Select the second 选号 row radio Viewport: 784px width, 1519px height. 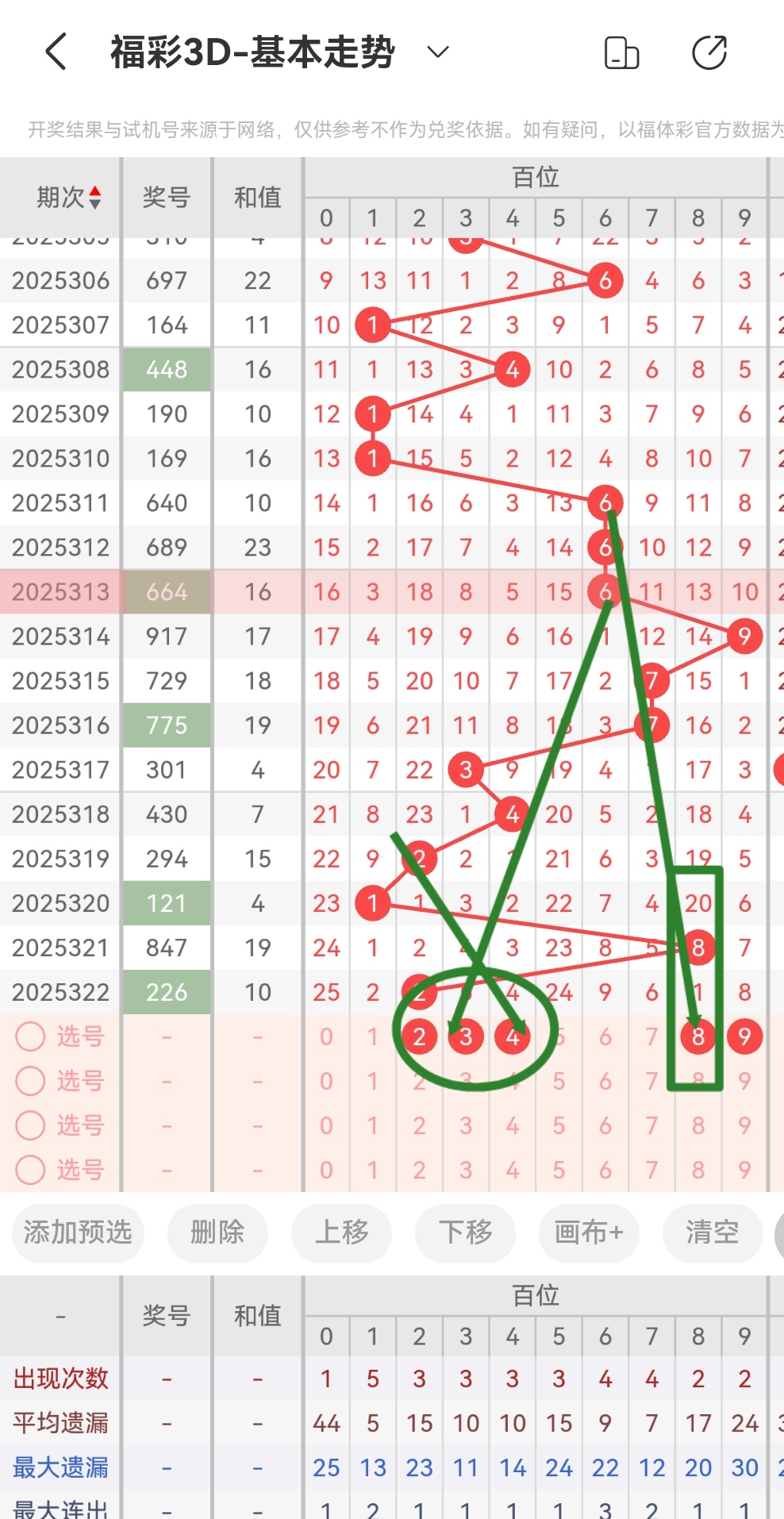31,1081
